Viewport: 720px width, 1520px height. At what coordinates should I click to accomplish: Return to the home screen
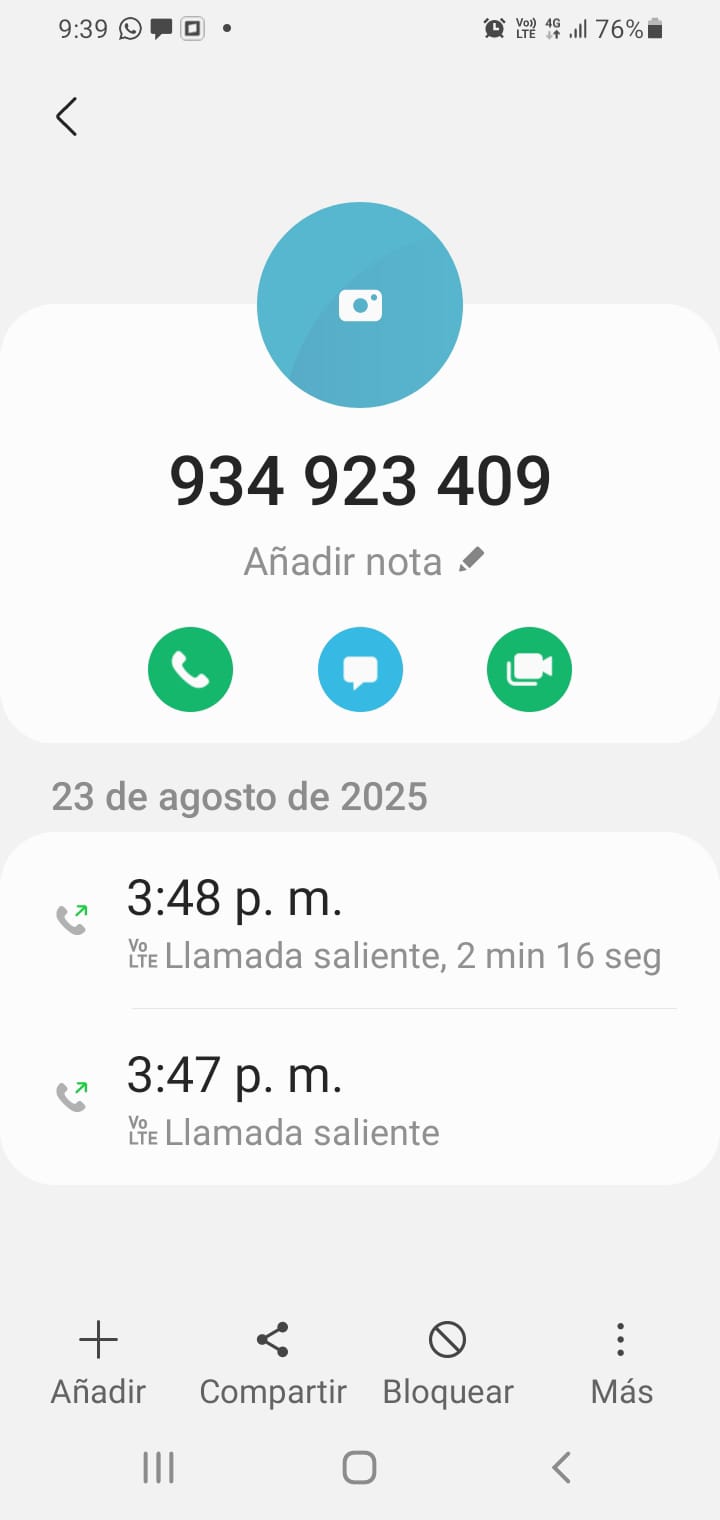tap(359, 1467)
